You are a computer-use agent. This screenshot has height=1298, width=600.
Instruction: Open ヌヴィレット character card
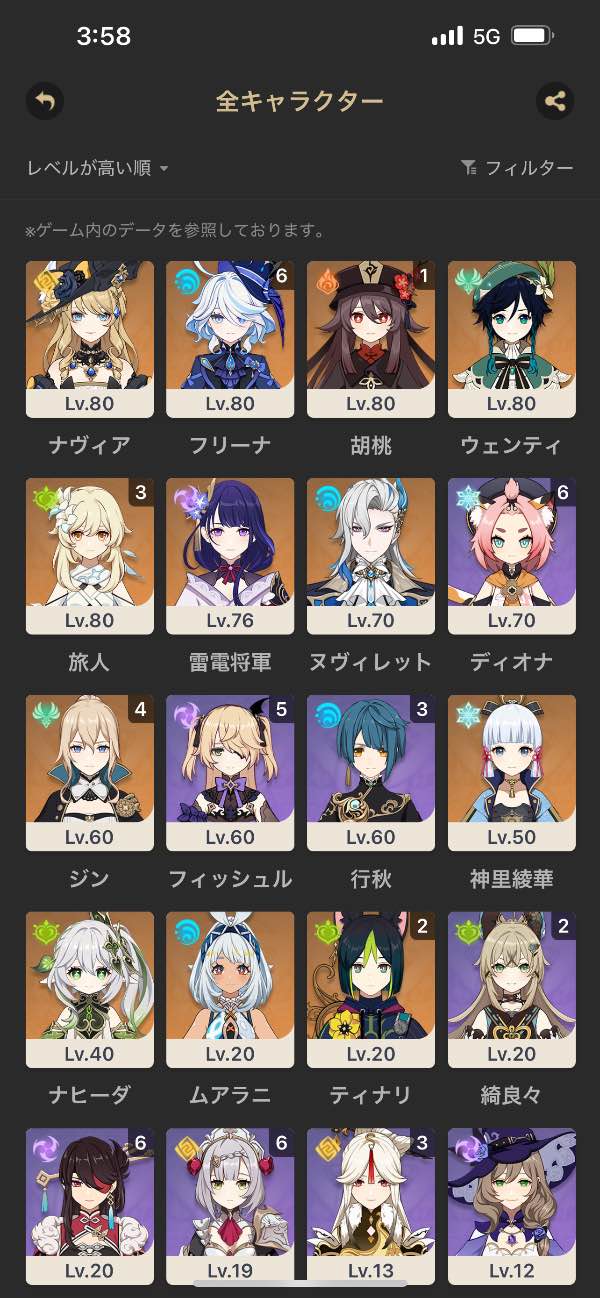[371, 556]
